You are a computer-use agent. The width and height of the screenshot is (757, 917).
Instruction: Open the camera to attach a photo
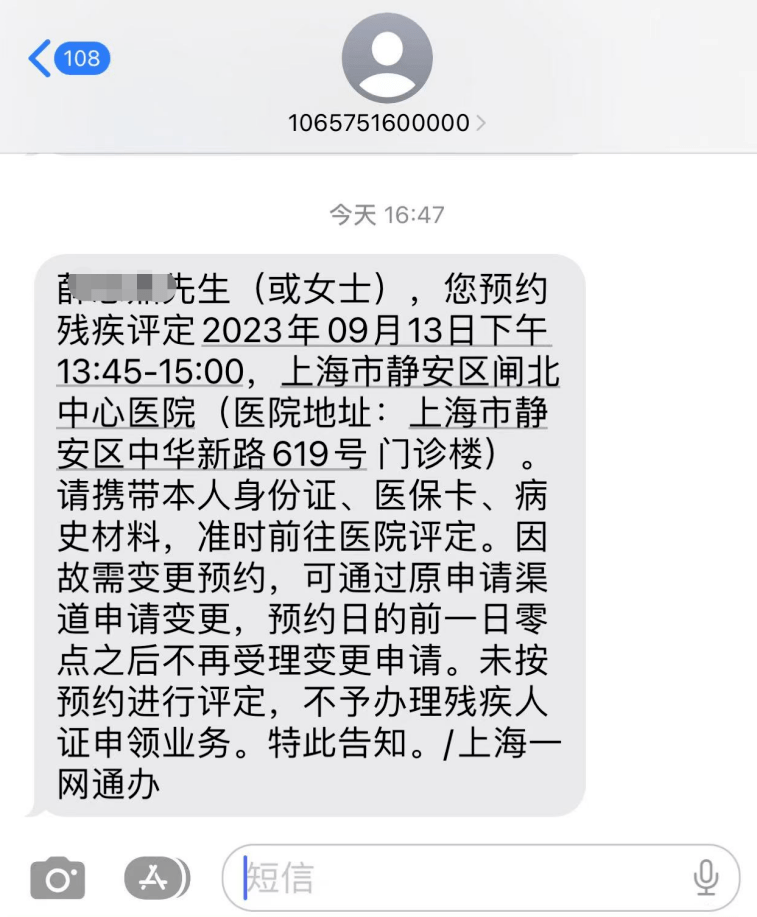[x=58, y=877]
